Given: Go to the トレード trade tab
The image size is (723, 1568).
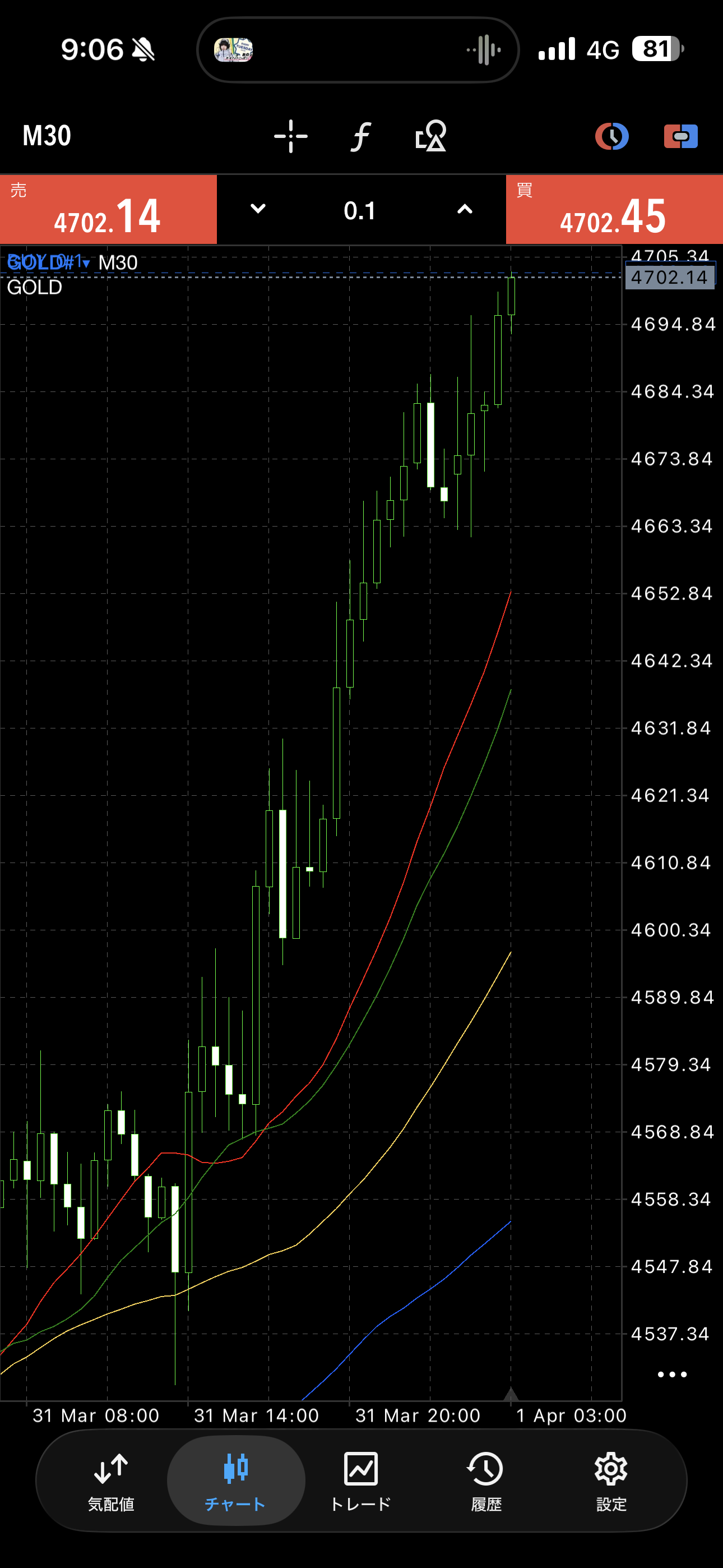Looking at the screenshot, I should pyautogui.click(x=361, y=1481).
